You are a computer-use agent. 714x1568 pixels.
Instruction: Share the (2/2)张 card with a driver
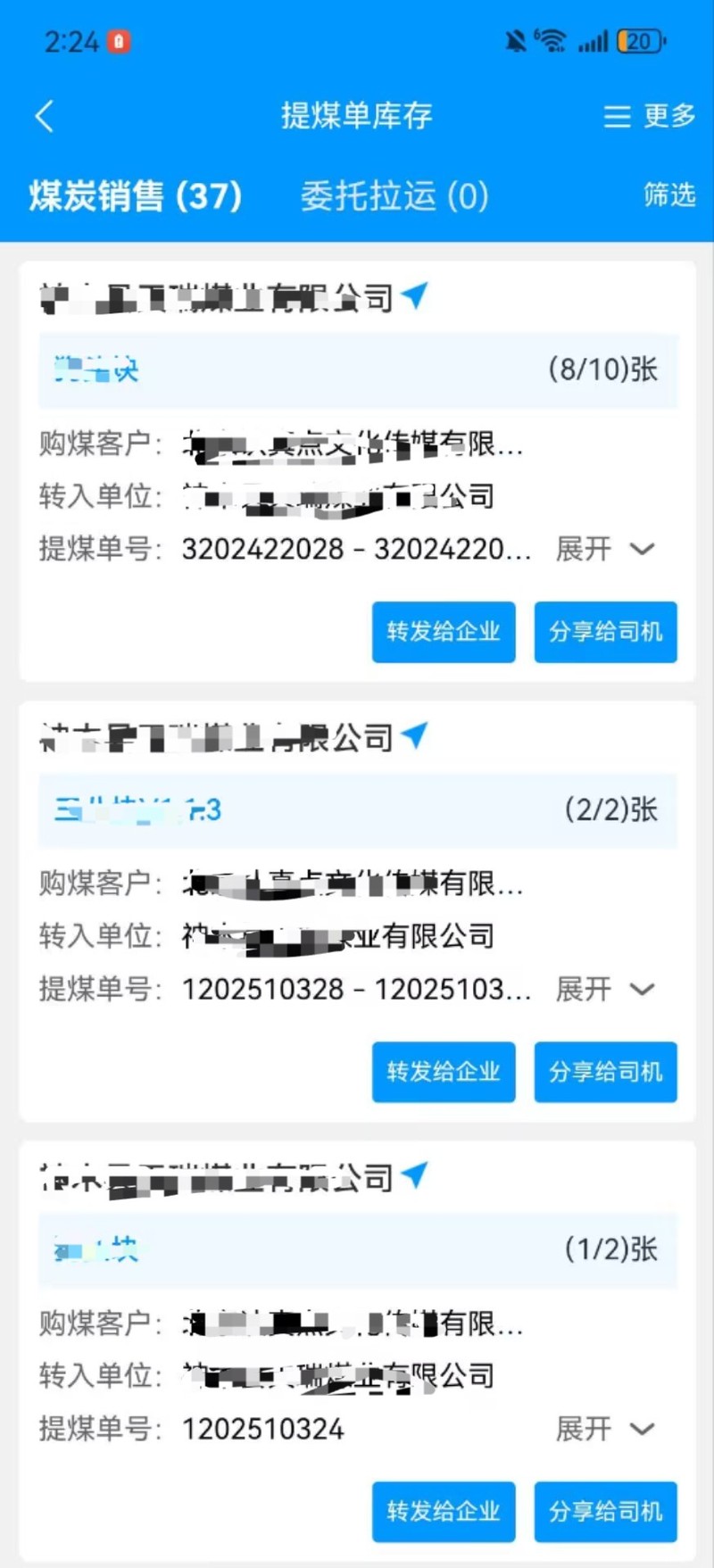[x=605, y=1072]
